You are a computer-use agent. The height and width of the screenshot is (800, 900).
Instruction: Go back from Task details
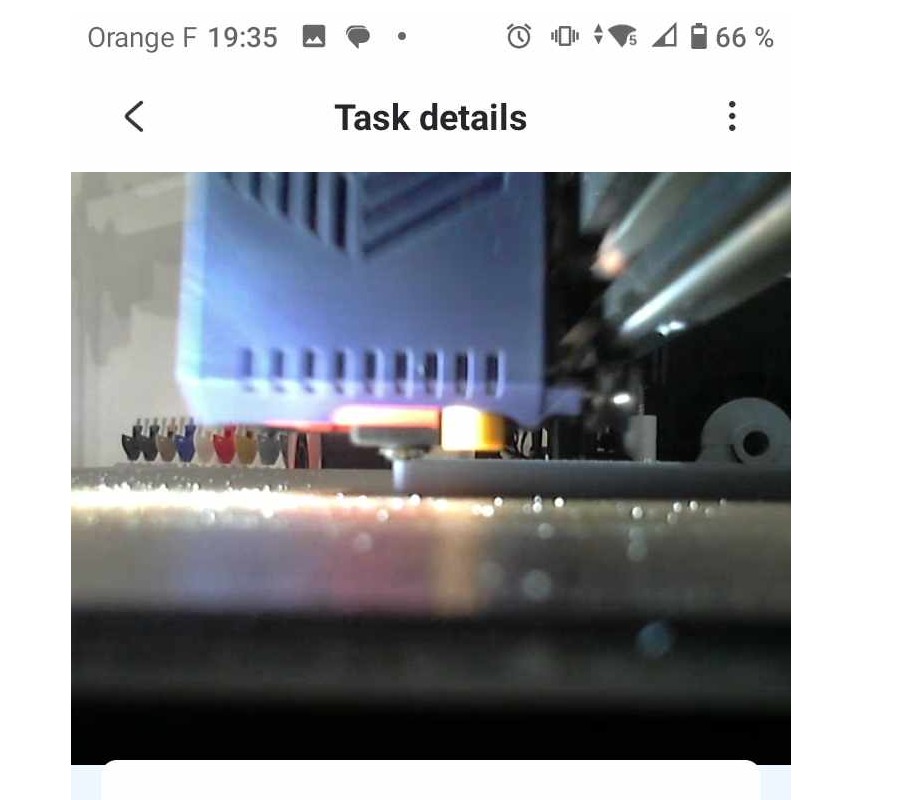click(134, 117)
